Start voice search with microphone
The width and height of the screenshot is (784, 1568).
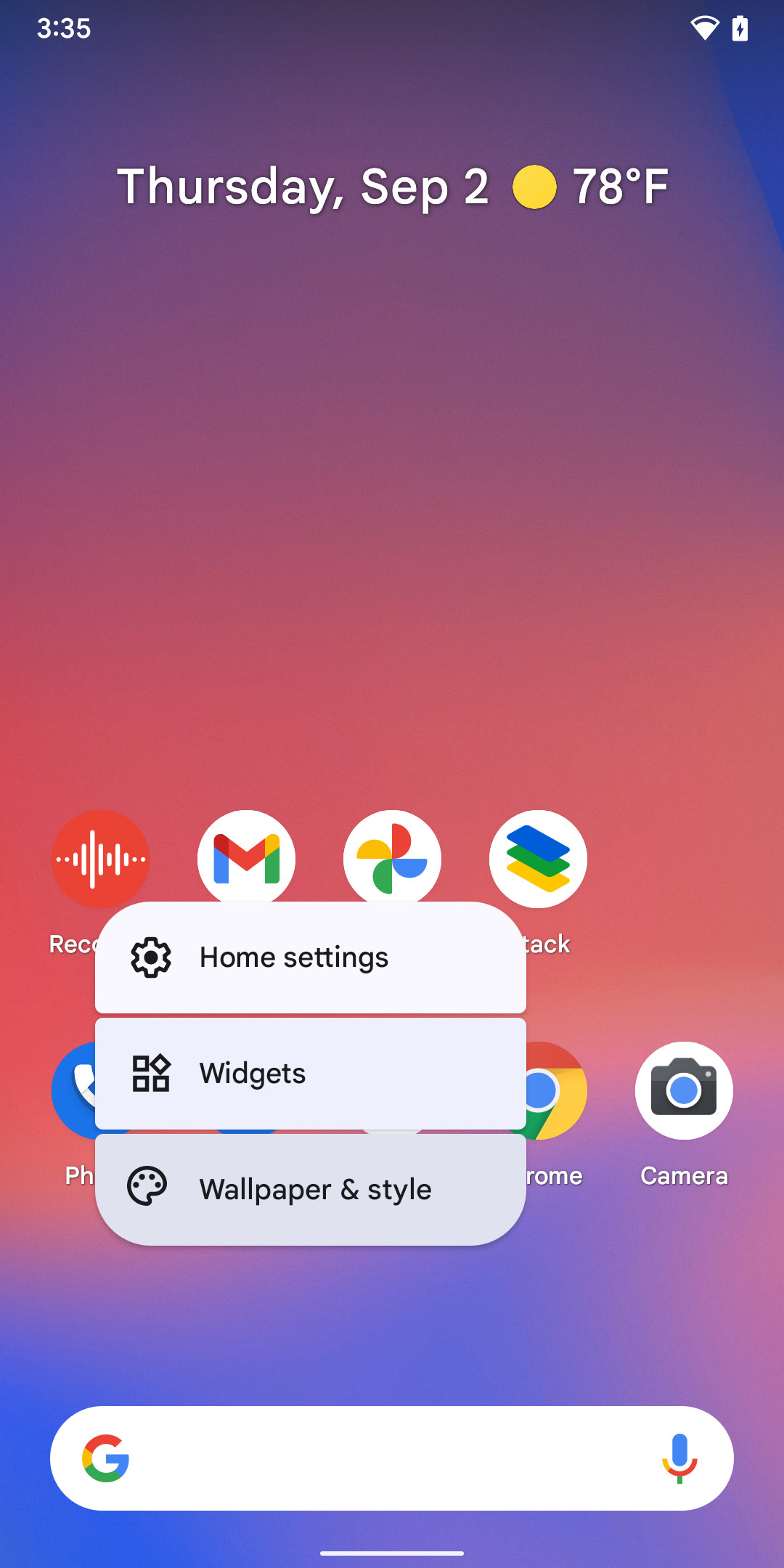pos(679,1458)
